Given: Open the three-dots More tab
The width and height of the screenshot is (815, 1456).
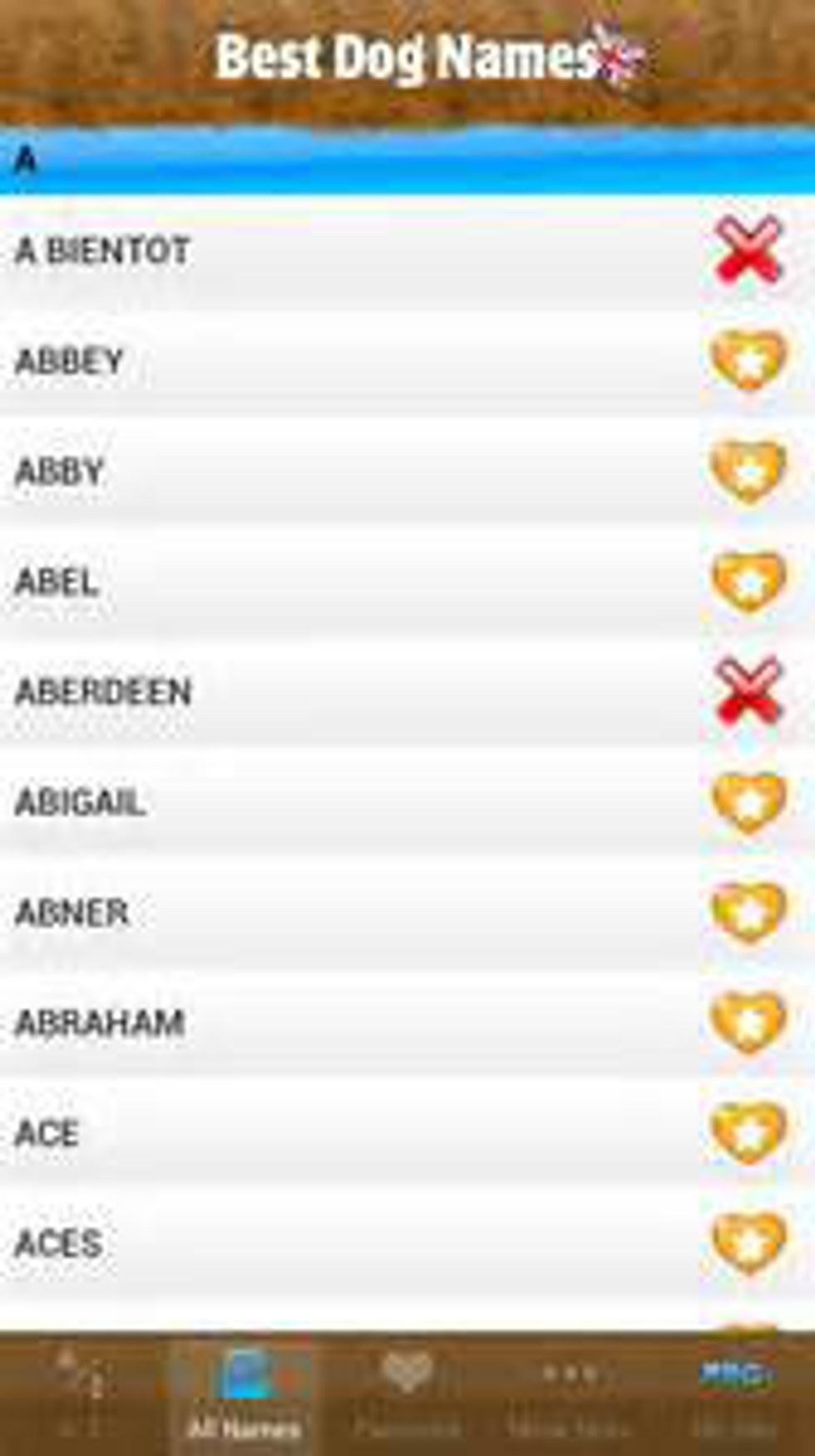Looking at the screenshot, I should 570,1394.
